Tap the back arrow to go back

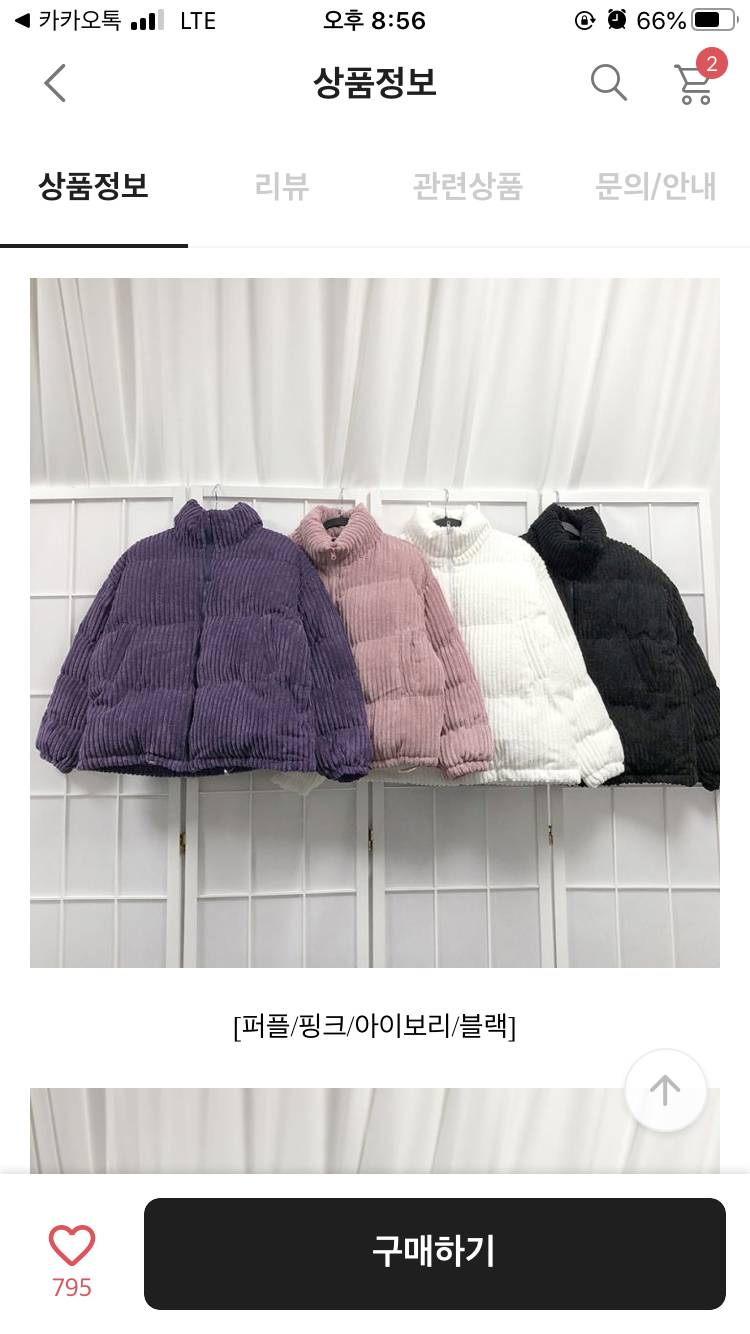click(56, 84)
